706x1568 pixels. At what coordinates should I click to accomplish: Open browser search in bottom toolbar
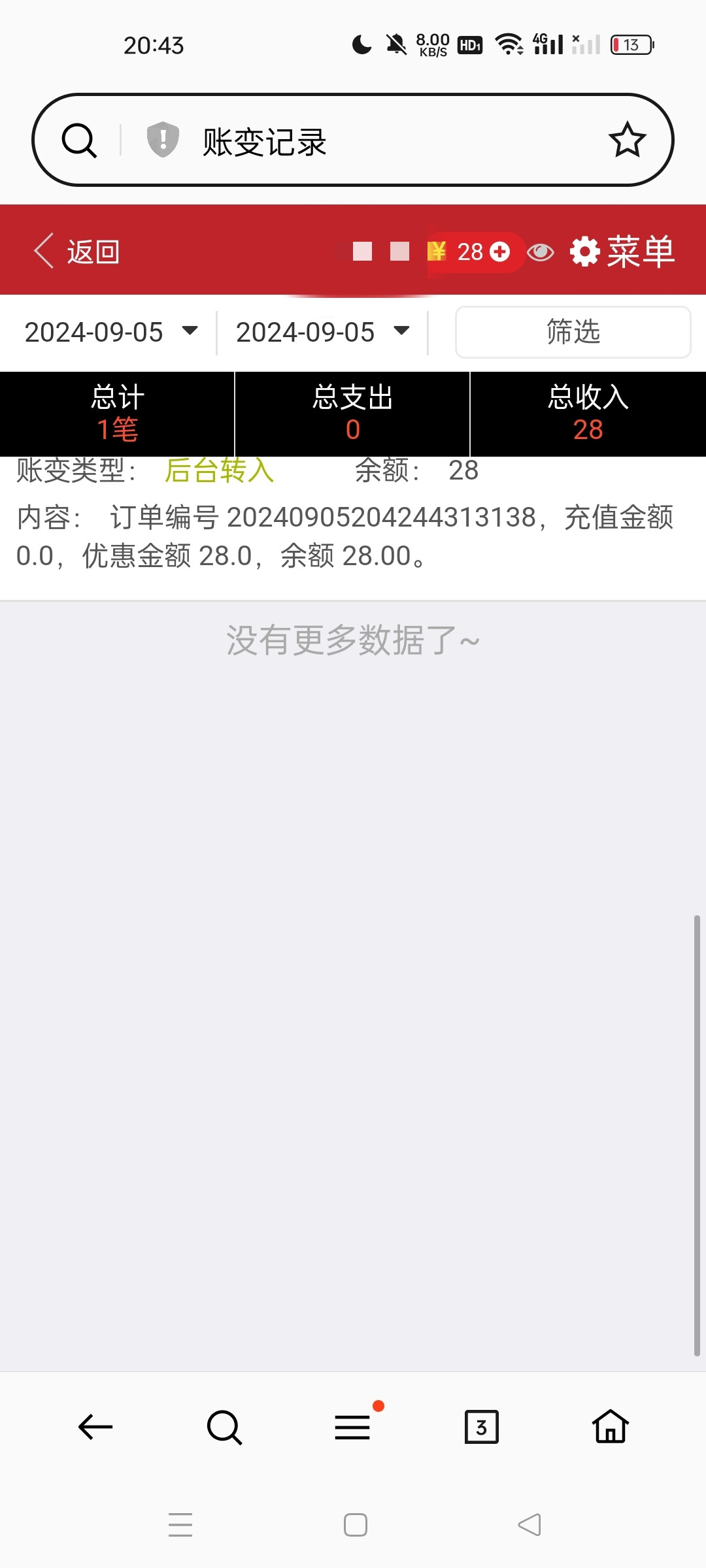[224, 1427]
